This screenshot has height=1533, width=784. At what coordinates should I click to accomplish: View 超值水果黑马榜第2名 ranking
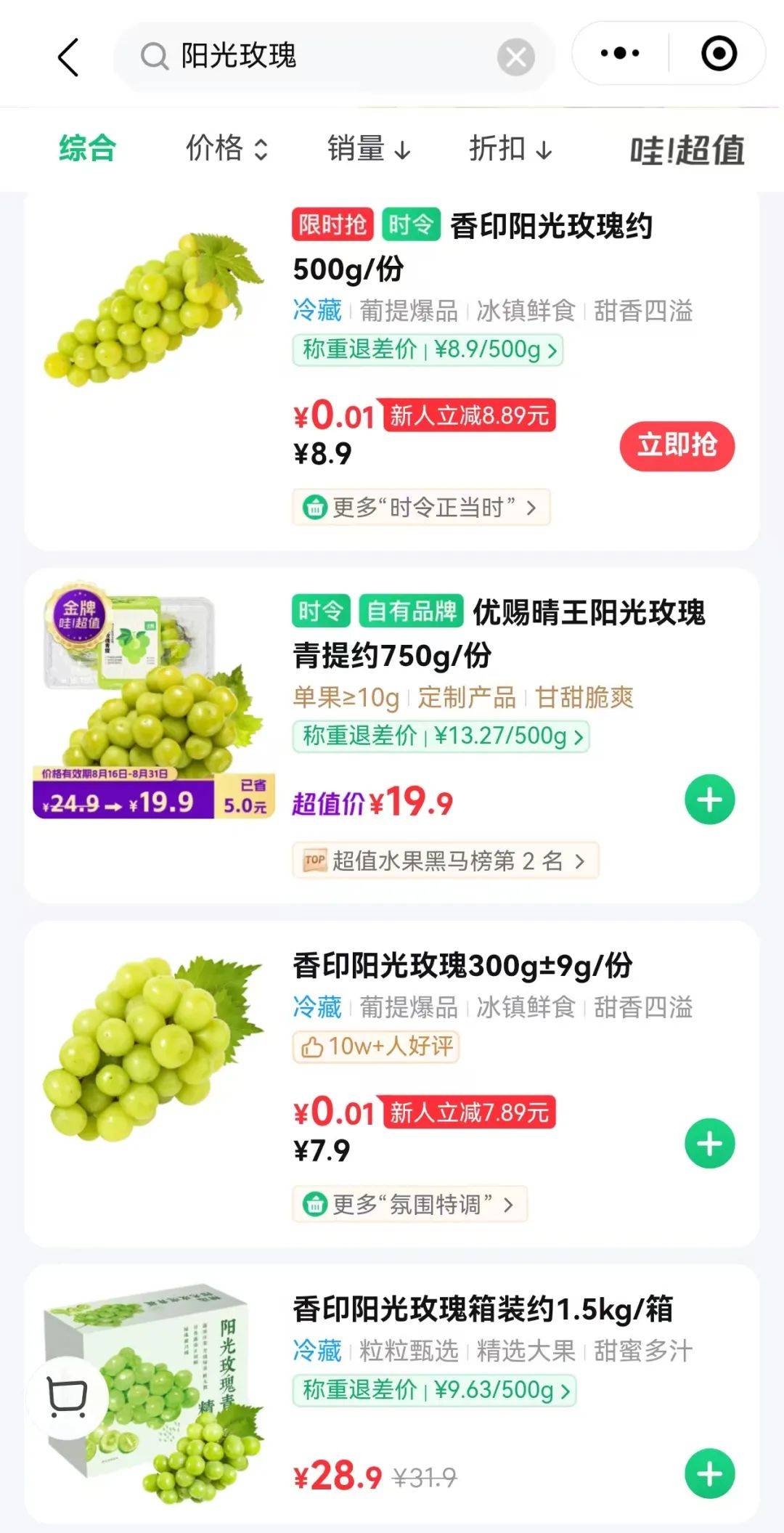click(x=441, y=861)
